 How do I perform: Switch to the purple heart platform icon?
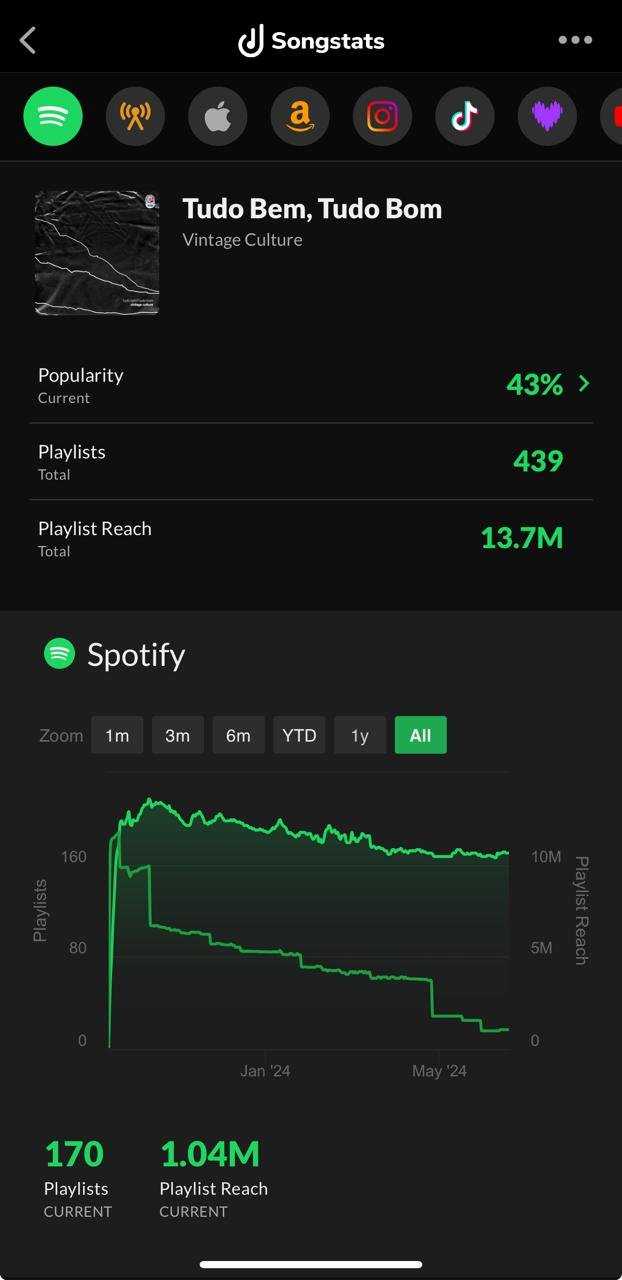coord(547,117)
